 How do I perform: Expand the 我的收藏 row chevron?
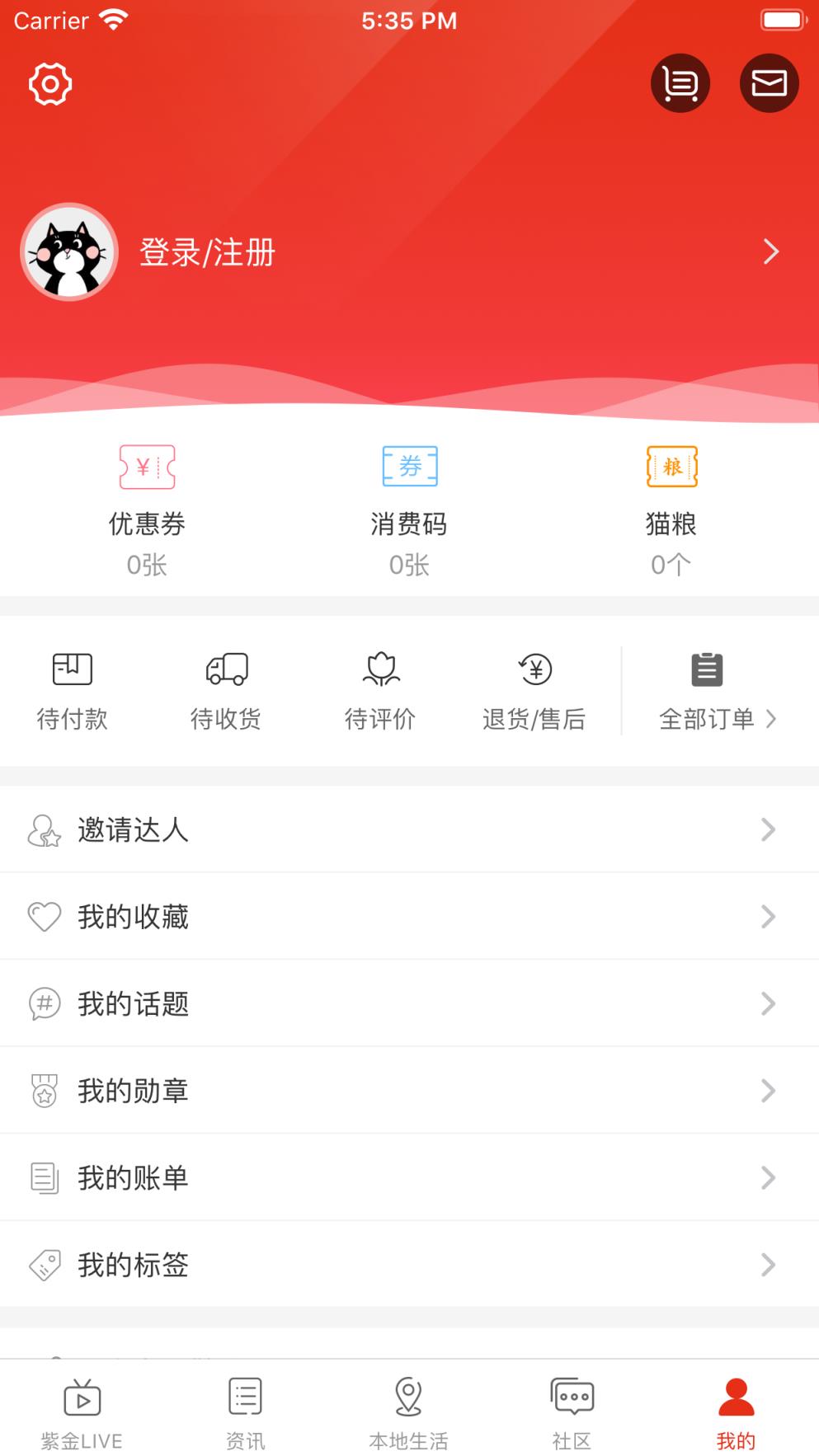(769, 916)
